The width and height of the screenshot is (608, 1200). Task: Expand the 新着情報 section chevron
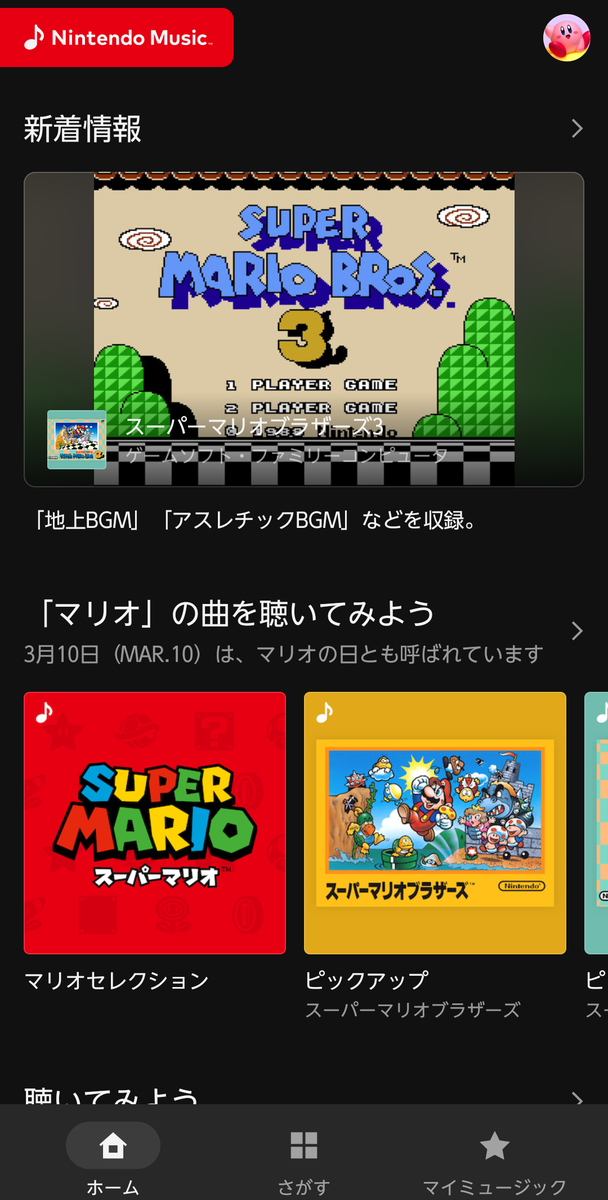576,128
